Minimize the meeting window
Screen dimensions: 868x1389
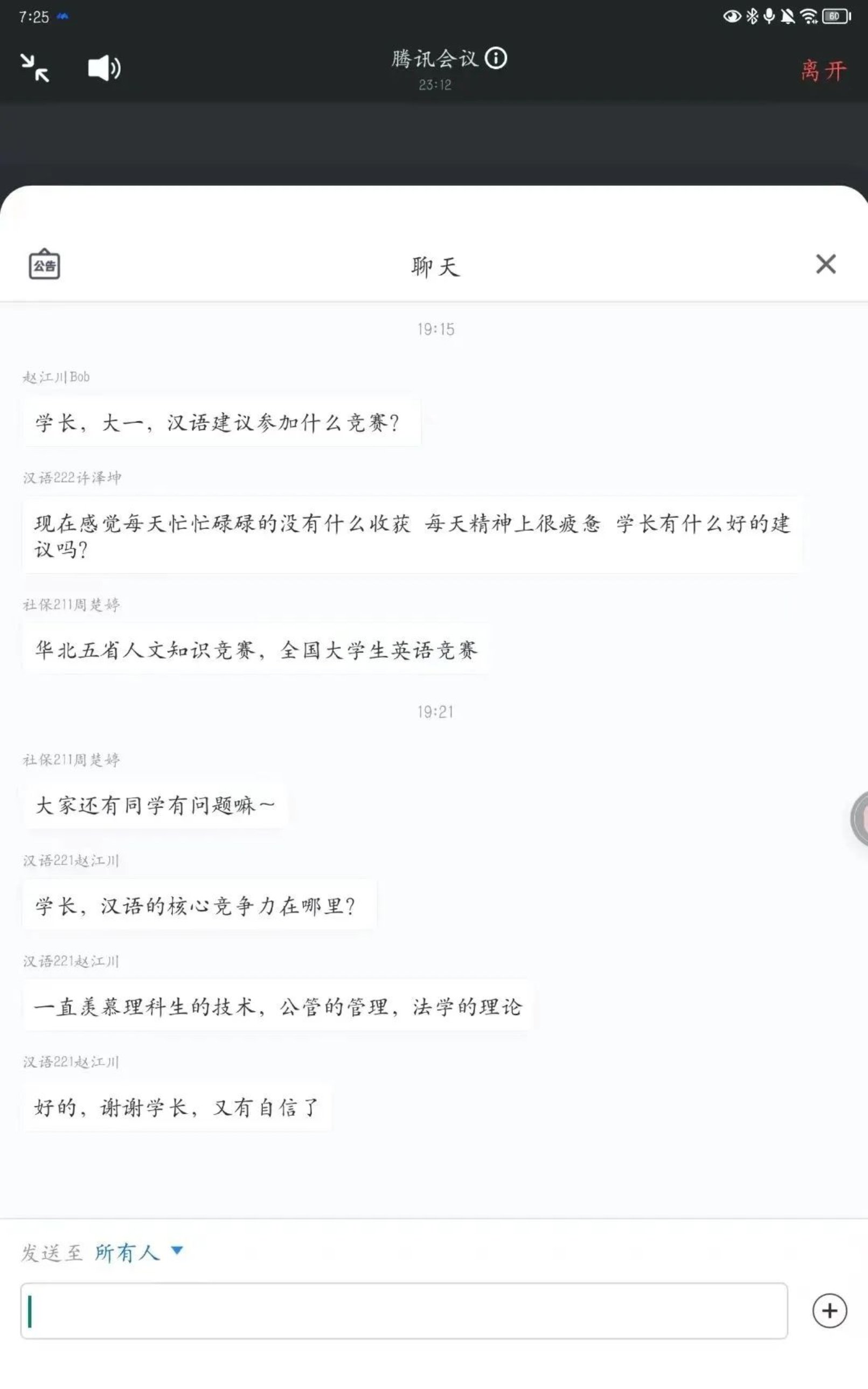tap(34, 68)
